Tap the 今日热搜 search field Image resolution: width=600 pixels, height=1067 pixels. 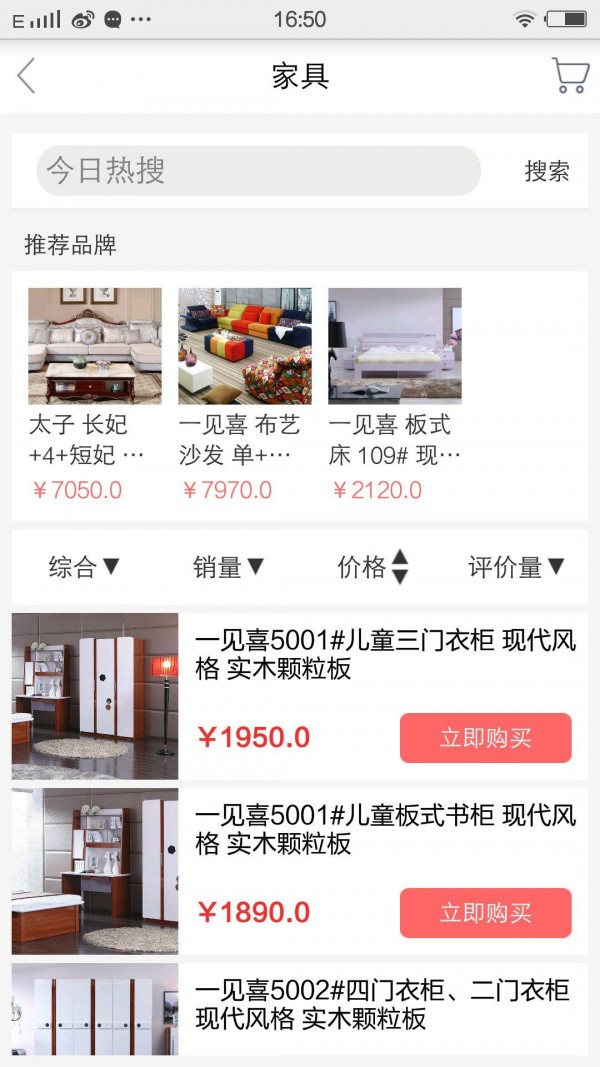coord(258,171)
